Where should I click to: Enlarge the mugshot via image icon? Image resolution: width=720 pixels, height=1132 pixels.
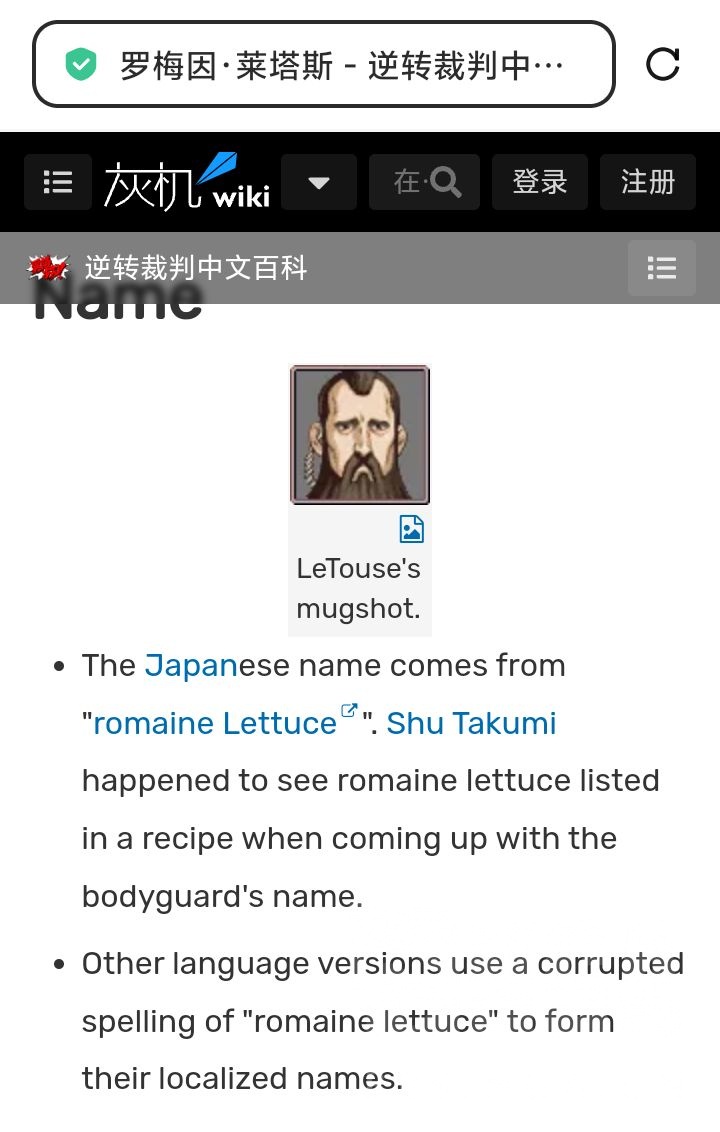(411, 529)
